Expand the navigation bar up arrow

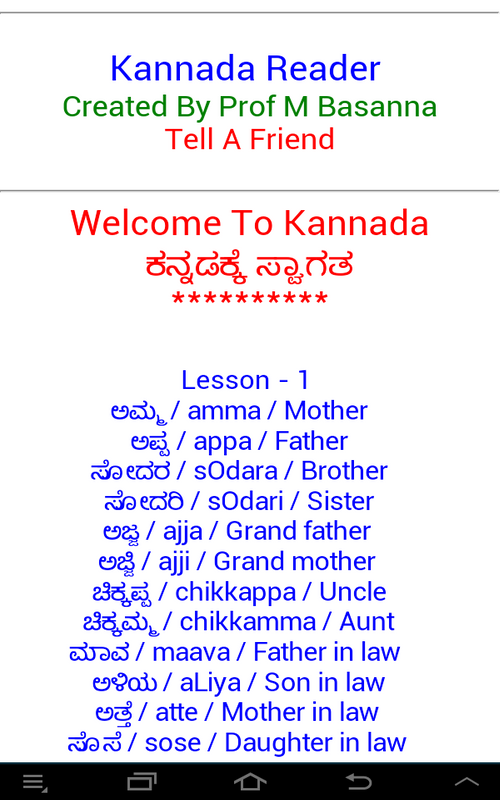467,782
